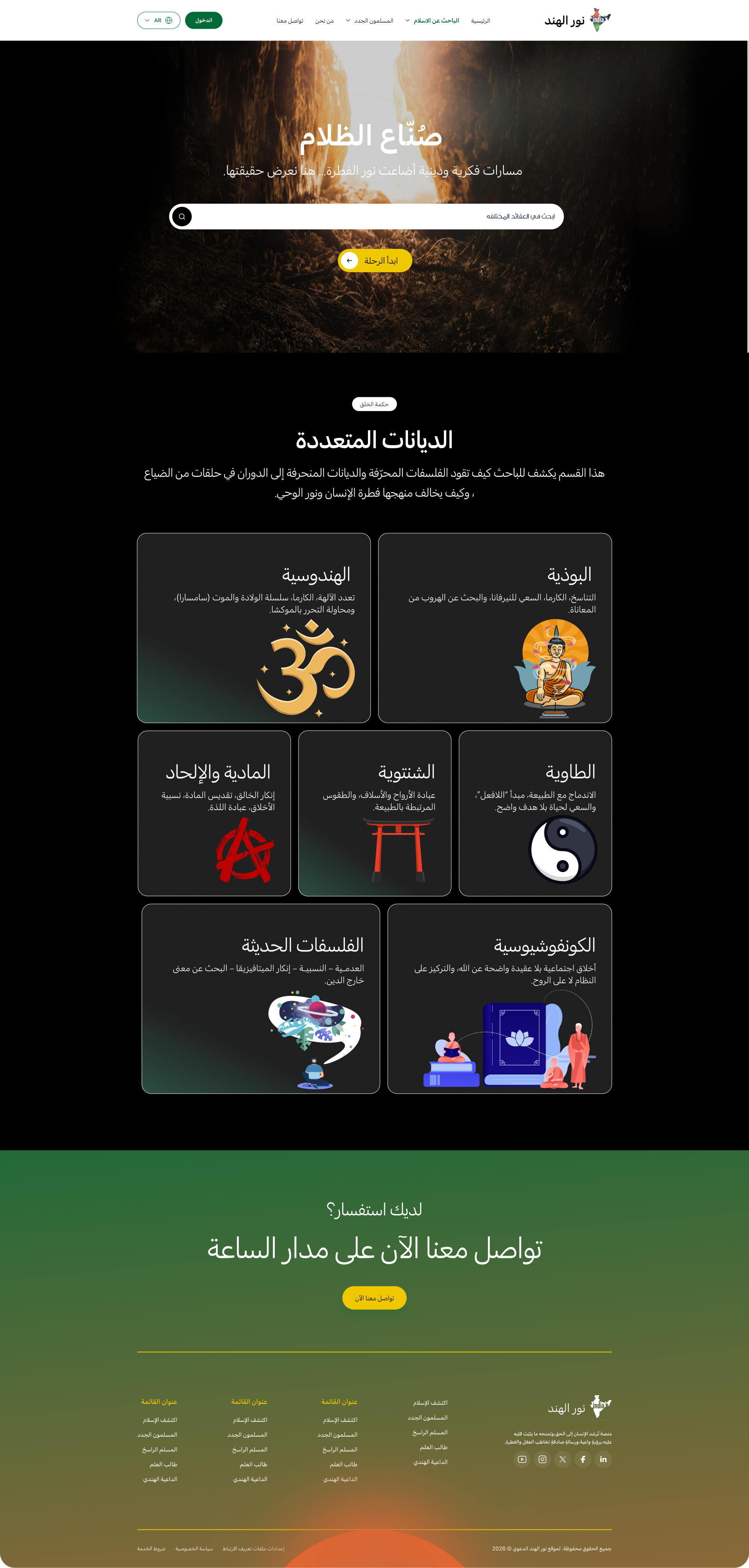This screenshot has width=749, height=1568.
Task: Go to الرئيسية home page
Action: click(x=480, y=21)
